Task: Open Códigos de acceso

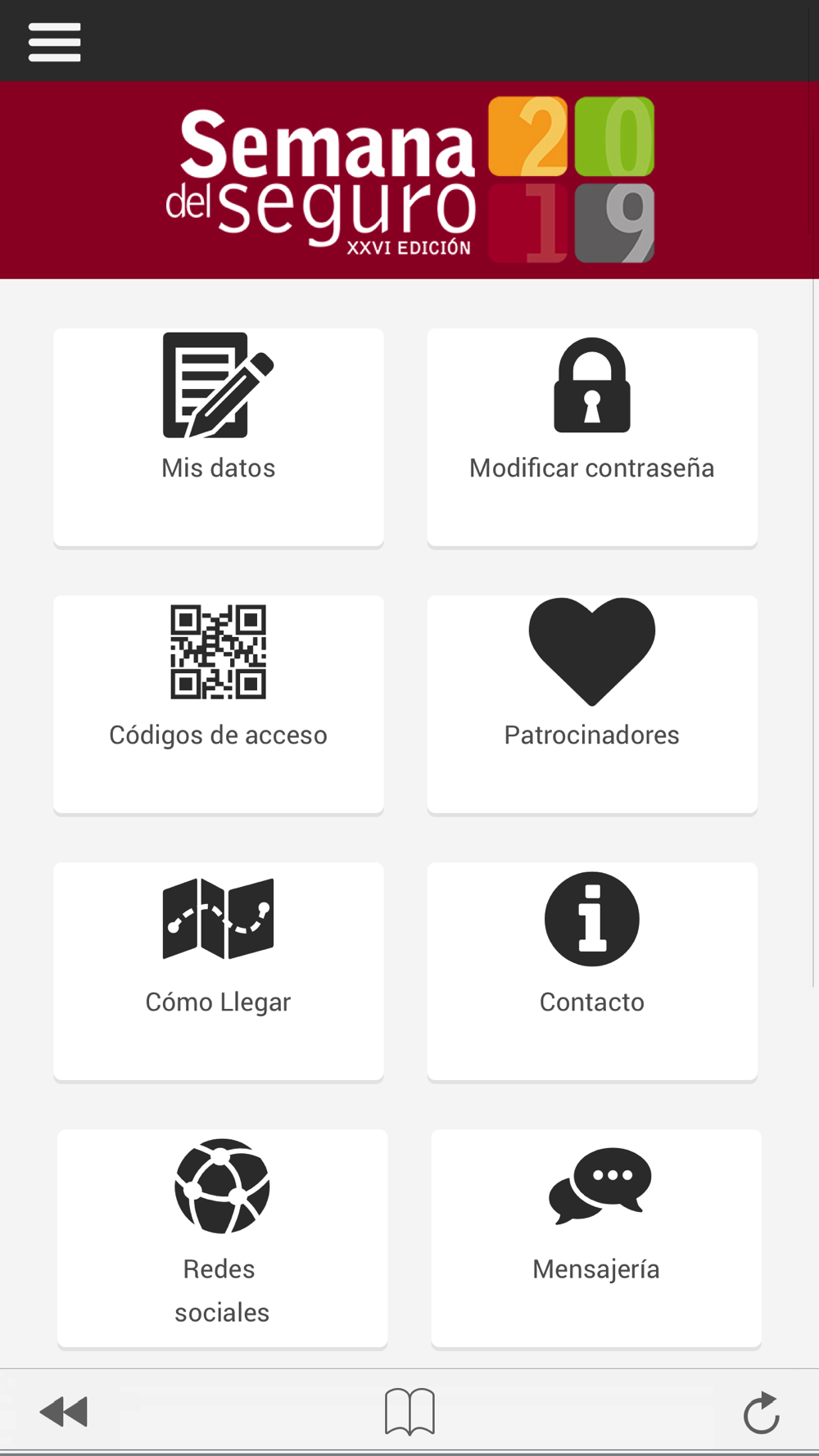Action: point(219,703)
